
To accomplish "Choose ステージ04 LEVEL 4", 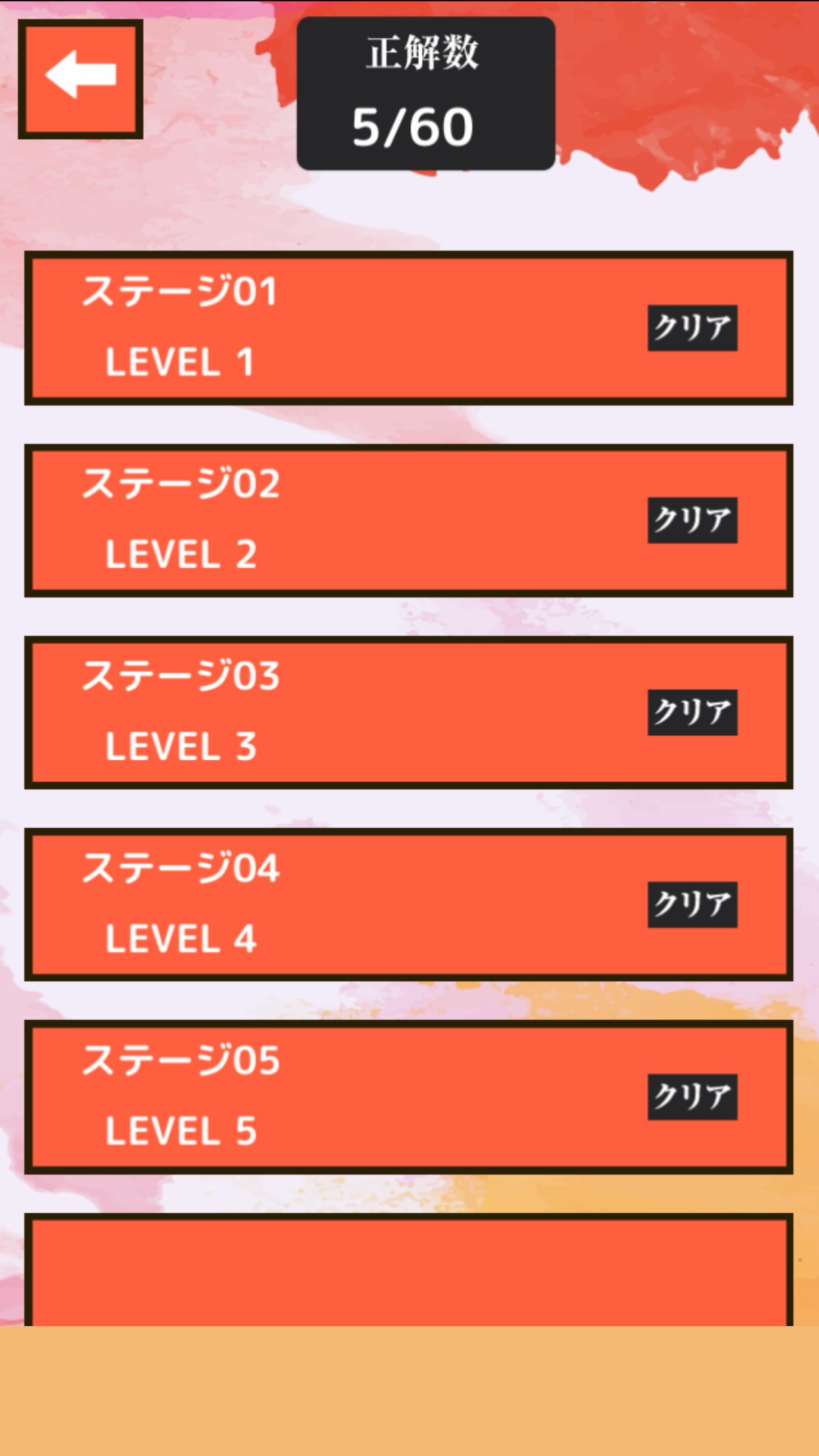I will pyautogui.click(x=408, y=904).
